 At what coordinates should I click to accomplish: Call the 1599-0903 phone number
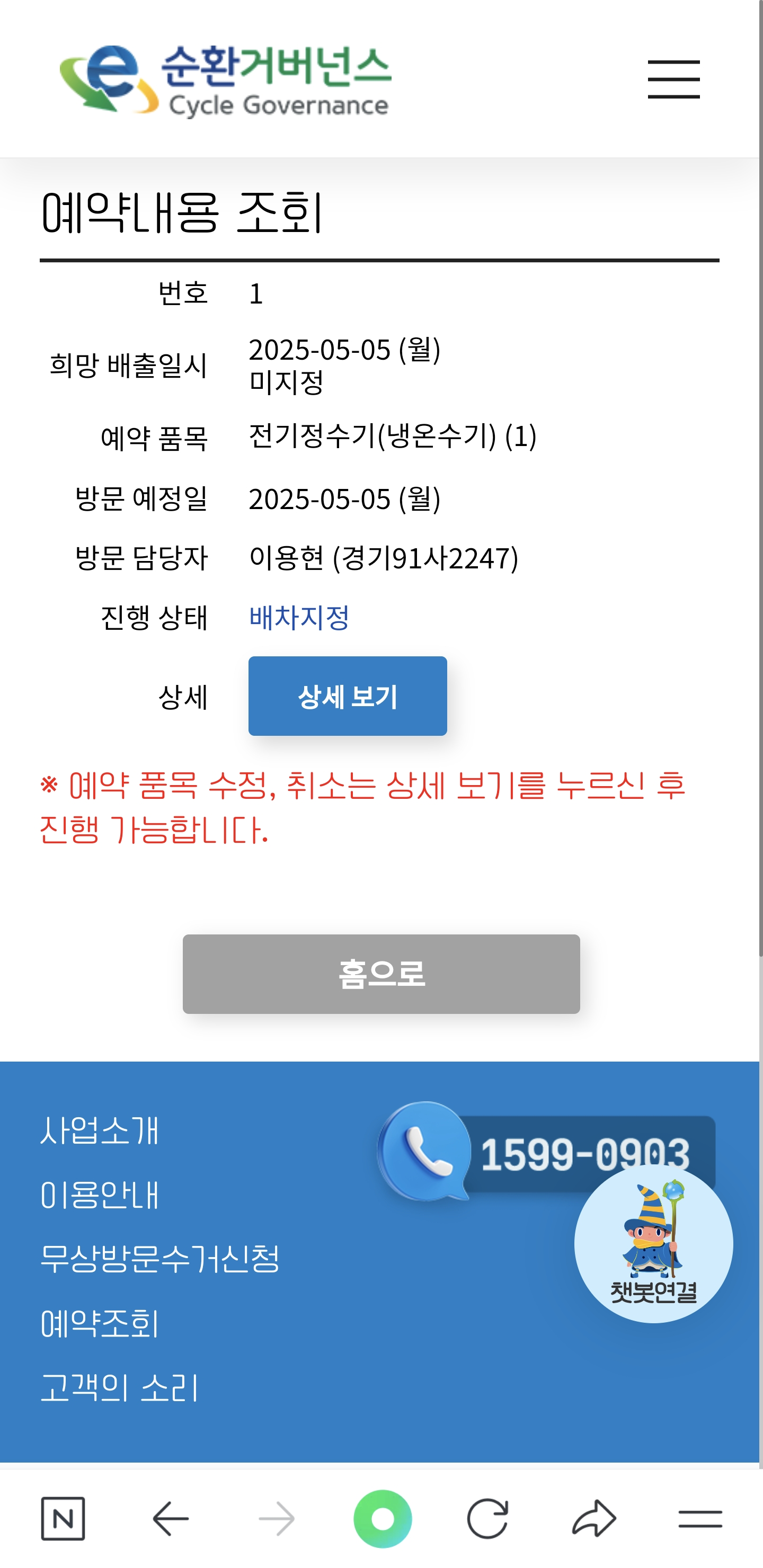[546, 1152]
